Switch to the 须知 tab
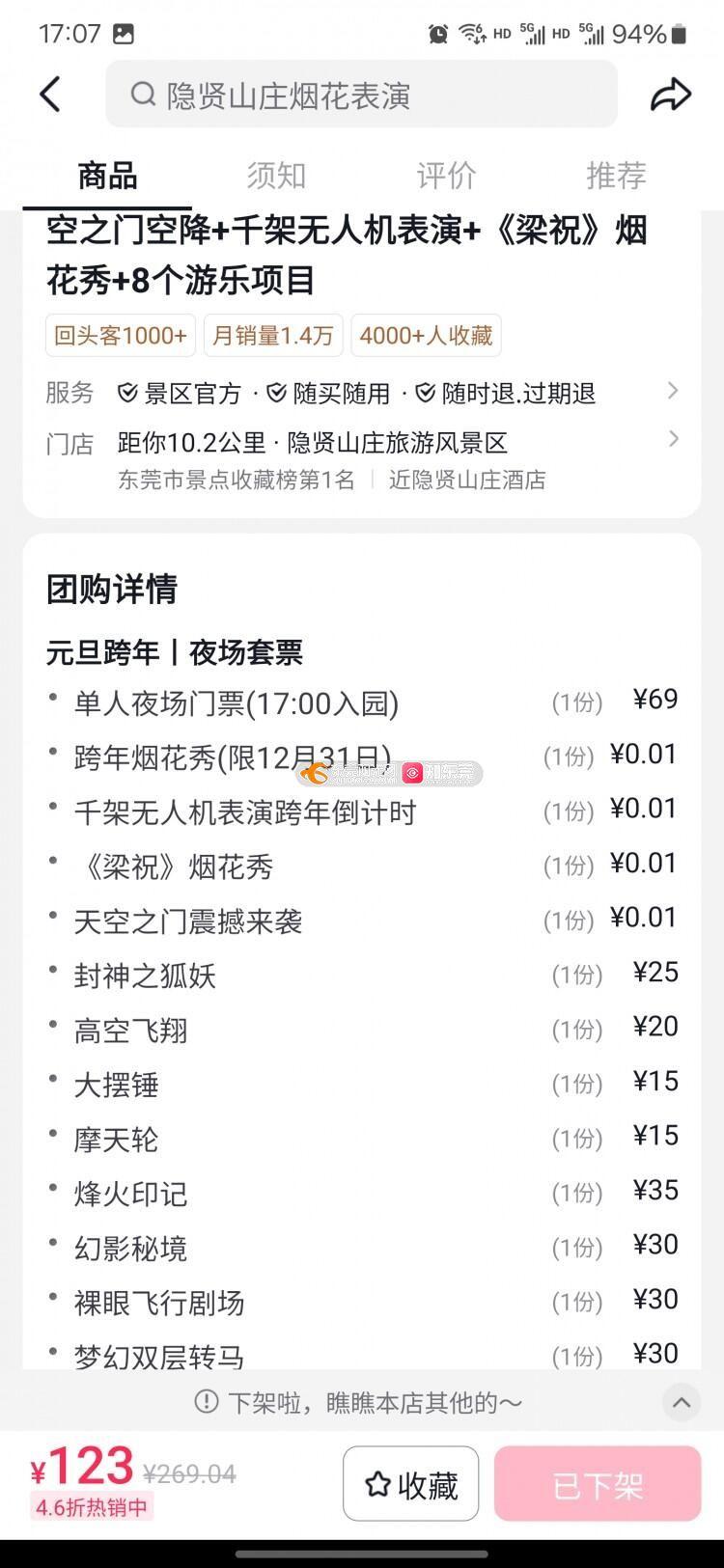 (x=276, y=176)
